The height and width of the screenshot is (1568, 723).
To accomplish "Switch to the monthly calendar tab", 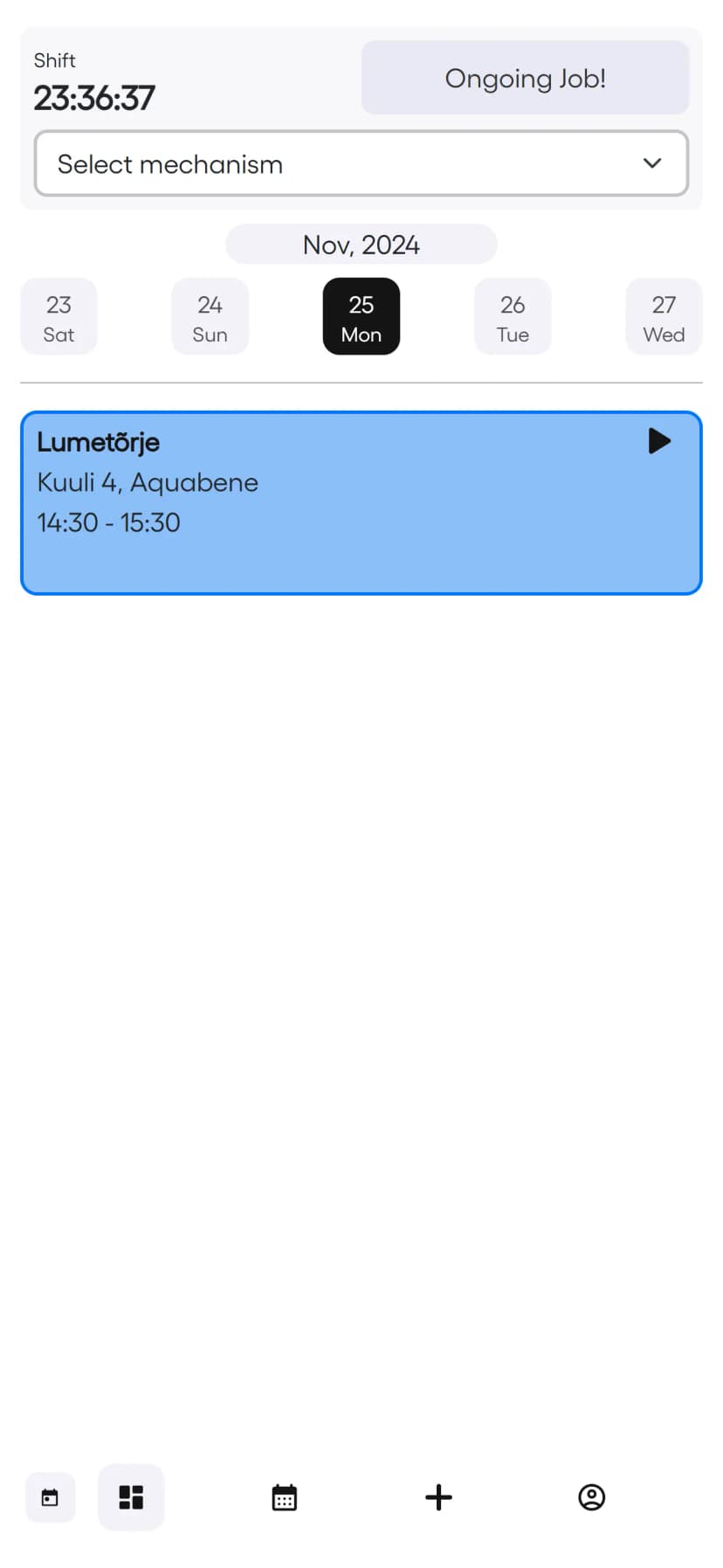I will click(285, 1497).
